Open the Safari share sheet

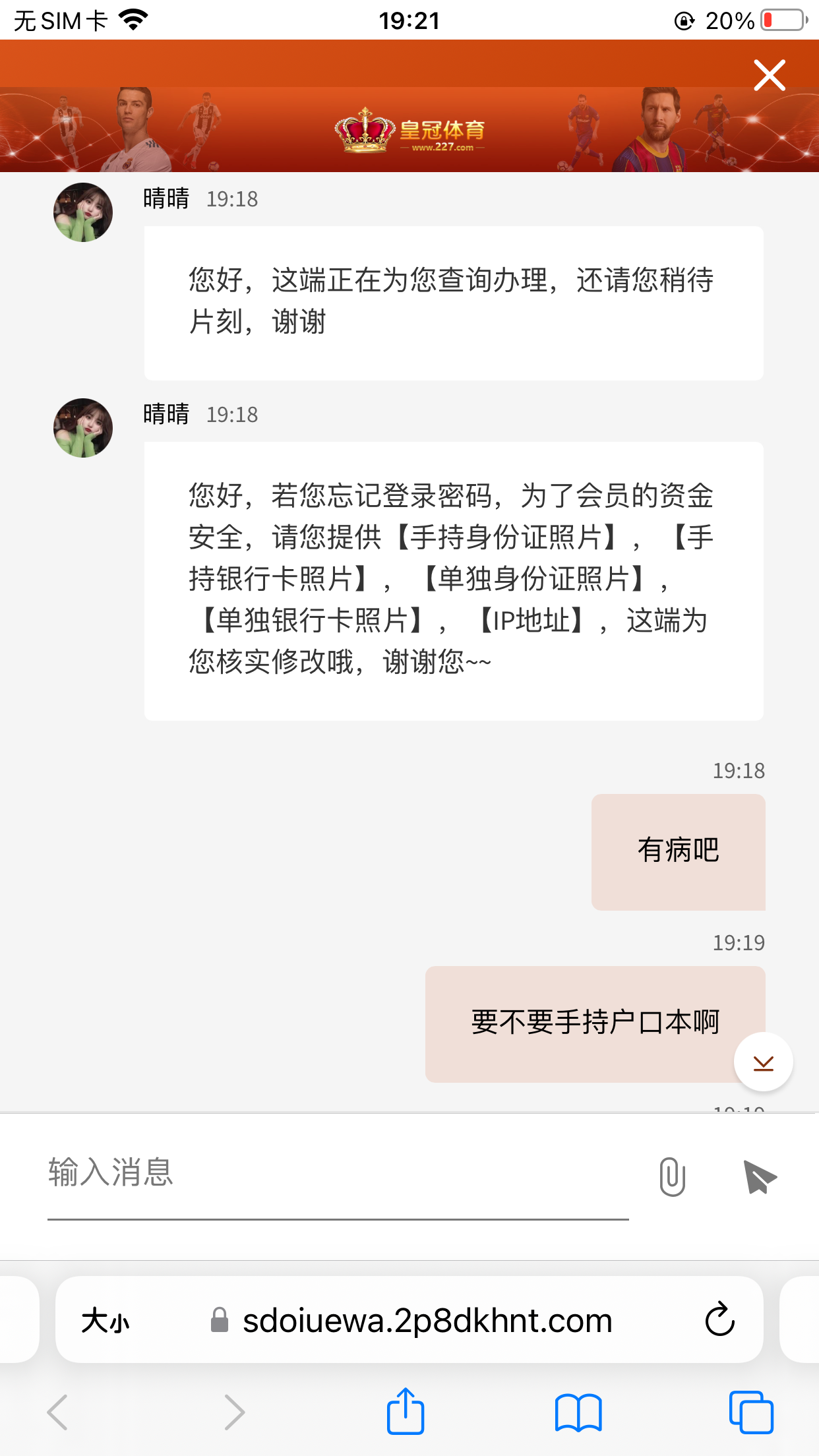click(x=405, y=1412)
